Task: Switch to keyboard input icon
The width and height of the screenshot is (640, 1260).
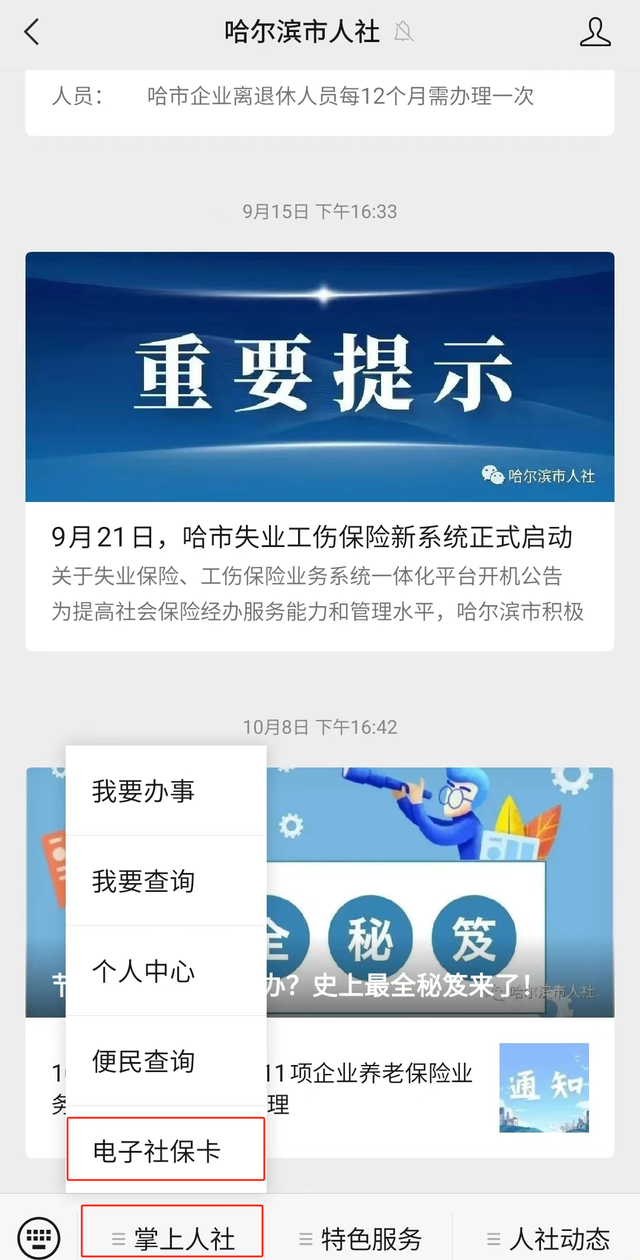Action: point(39,1238)
